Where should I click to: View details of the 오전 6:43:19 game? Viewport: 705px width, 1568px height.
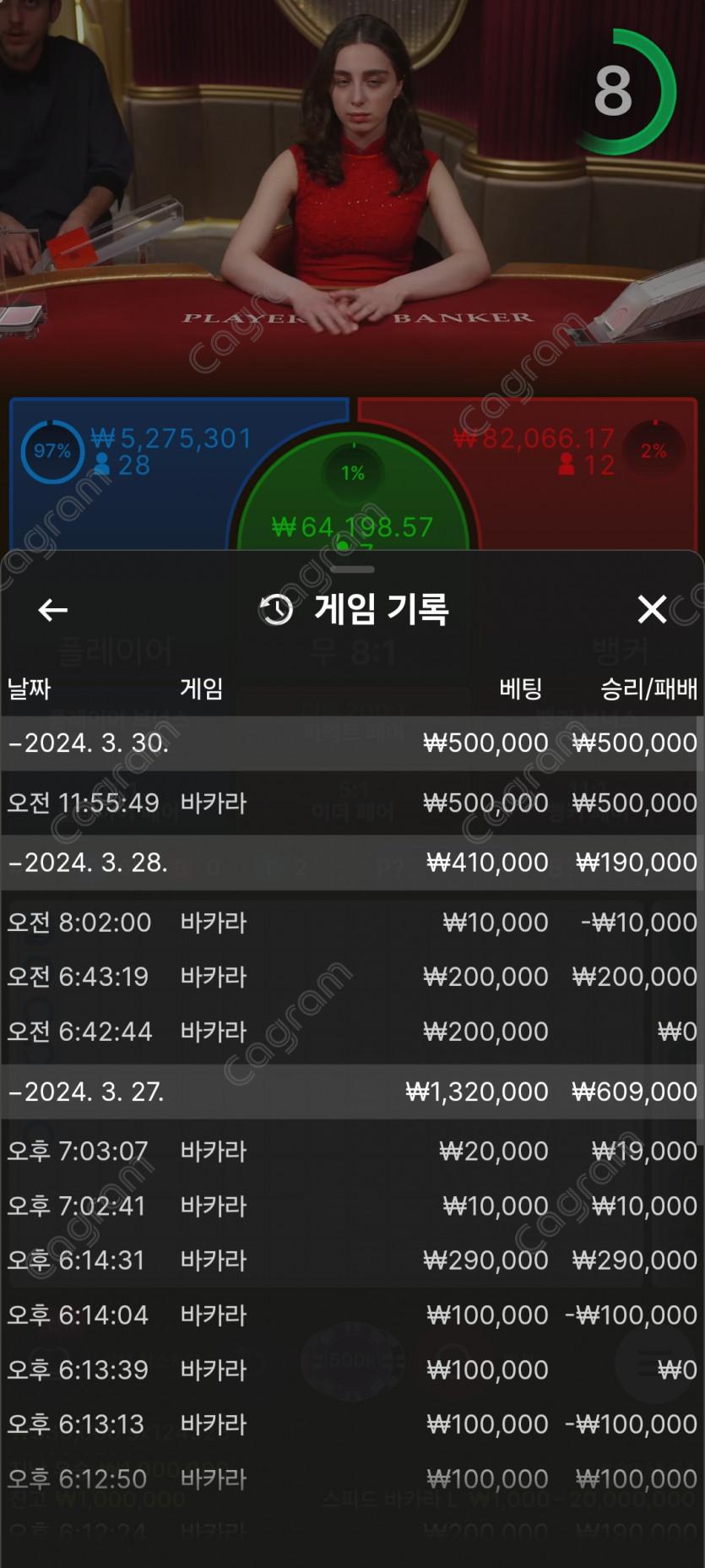point(351,977)
